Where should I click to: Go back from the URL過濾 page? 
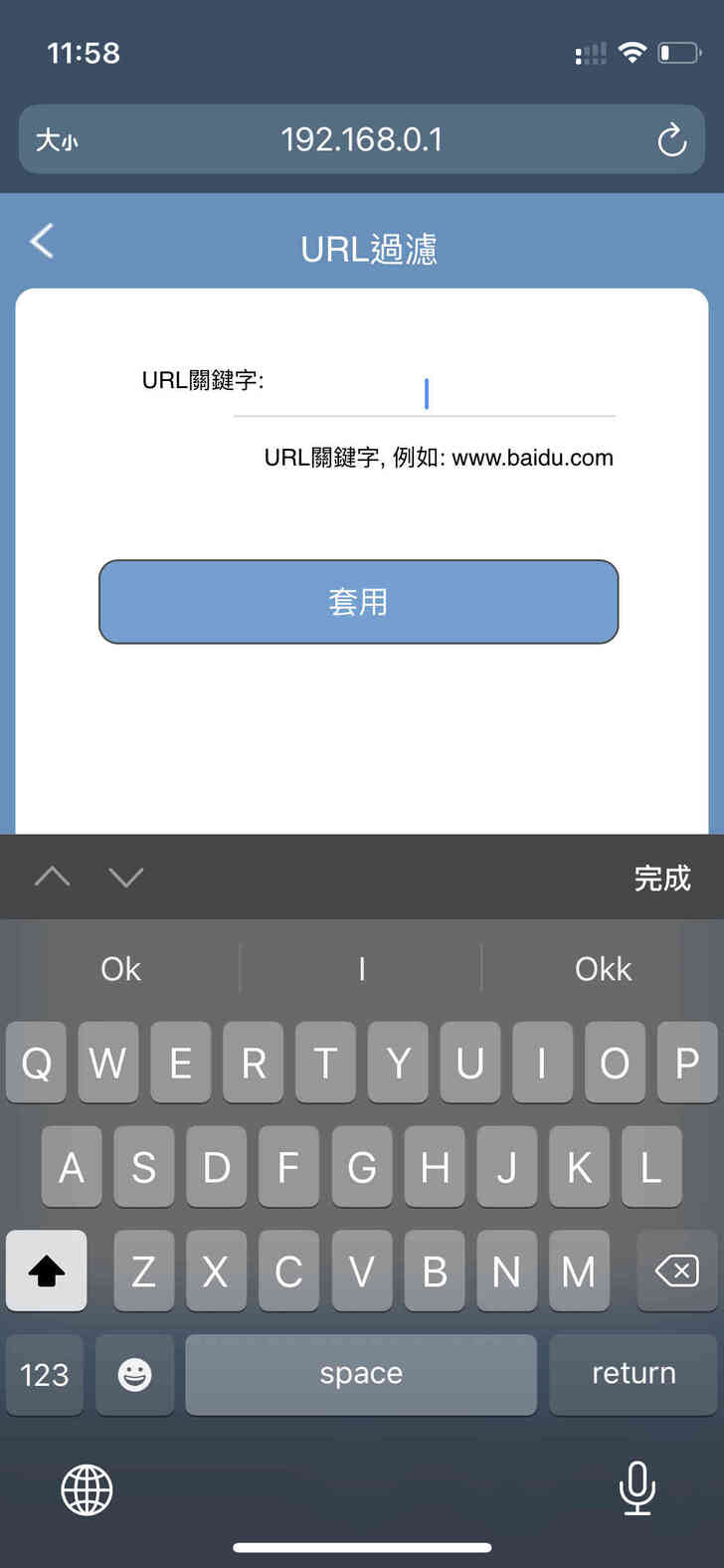click(42, 242)
